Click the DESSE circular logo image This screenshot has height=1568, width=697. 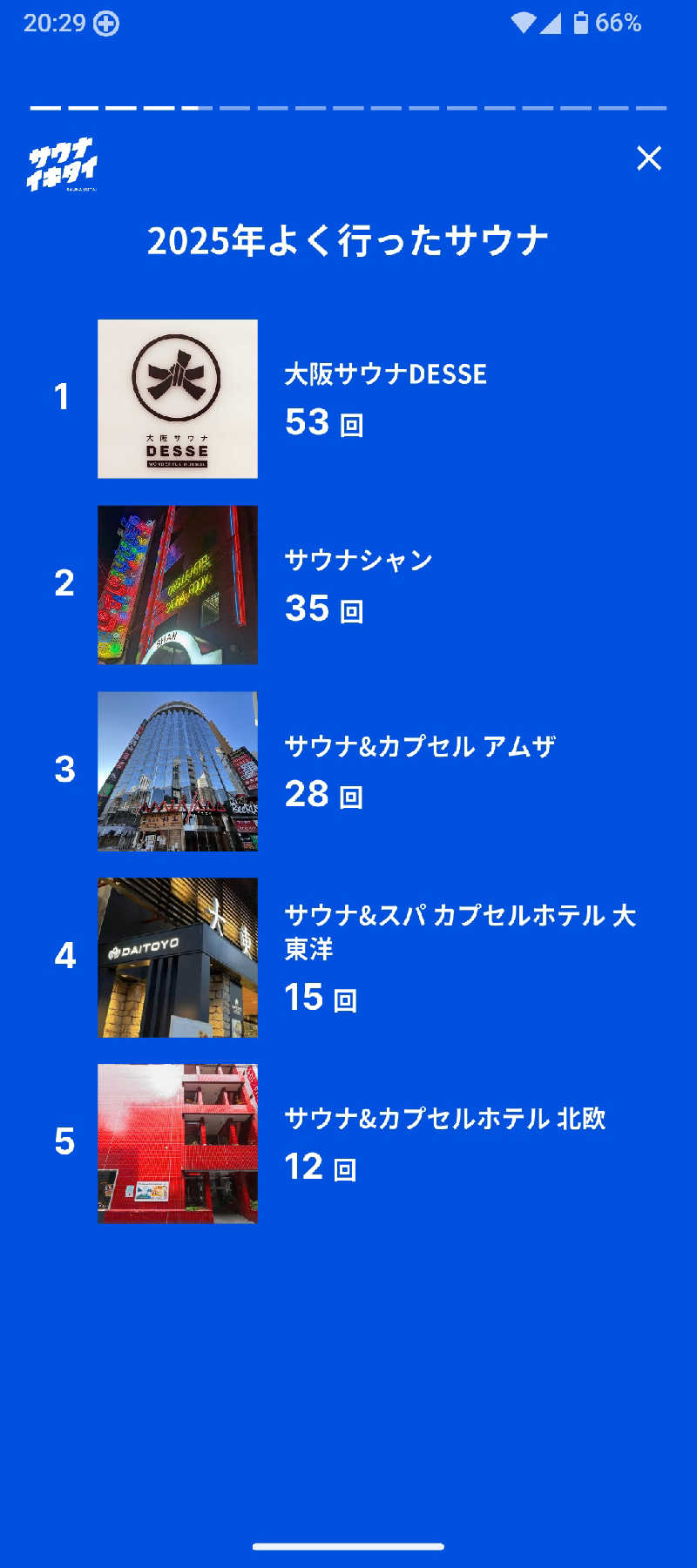178,375
